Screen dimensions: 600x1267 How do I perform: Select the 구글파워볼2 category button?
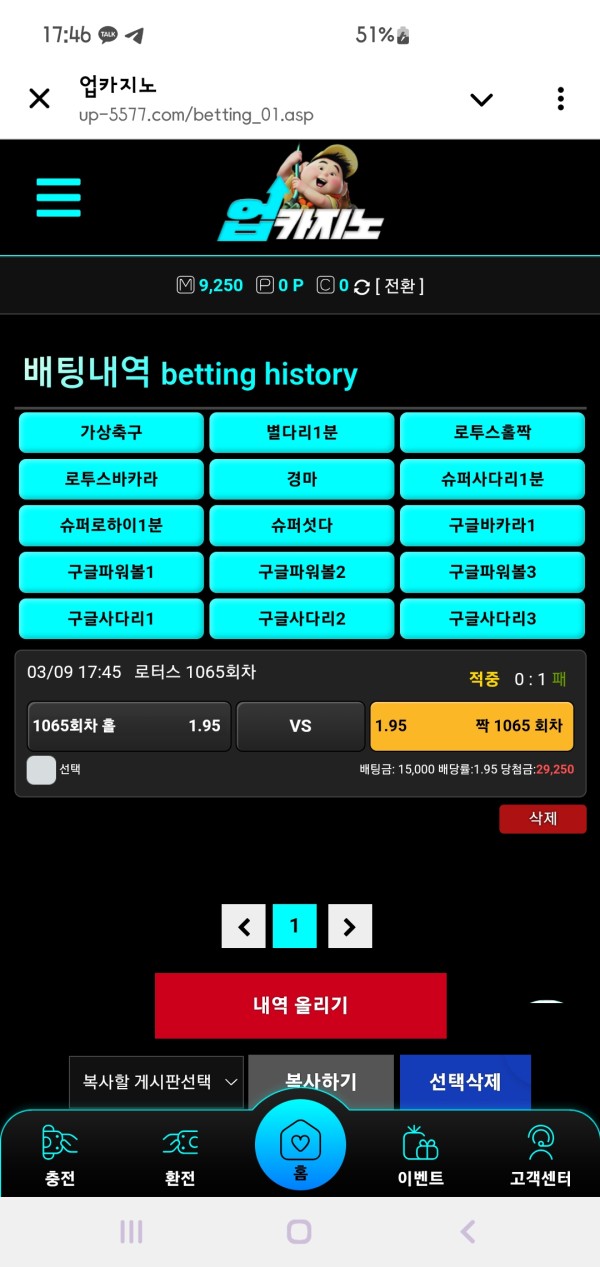tap(301, 572)
